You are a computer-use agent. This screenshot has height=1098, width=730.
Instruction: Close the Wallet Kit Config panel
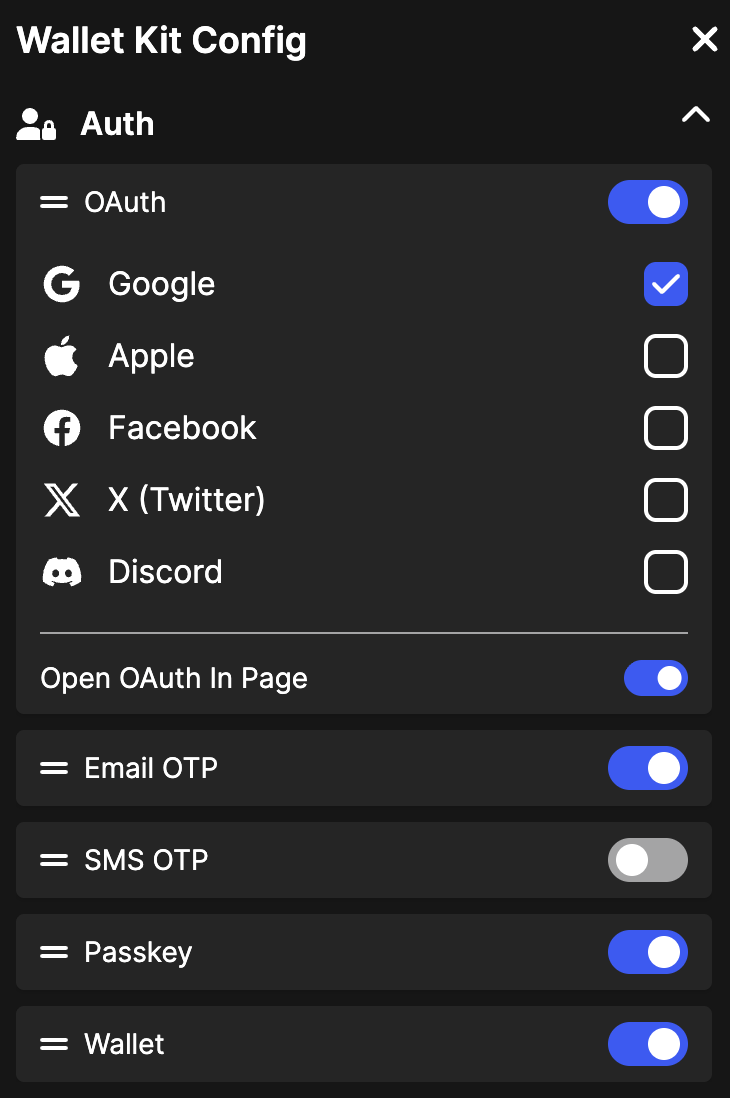pos(704,40)
